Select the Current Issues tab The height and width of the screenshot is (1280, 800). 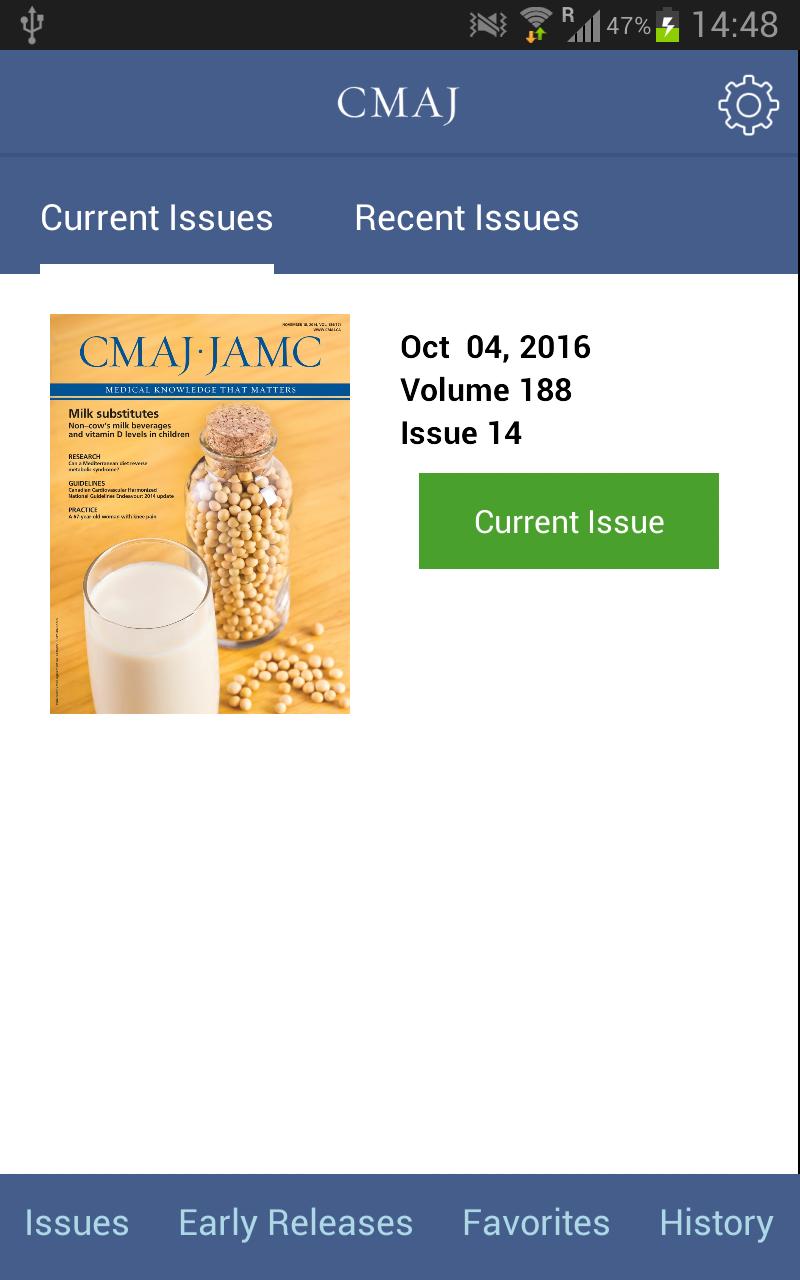157,218
